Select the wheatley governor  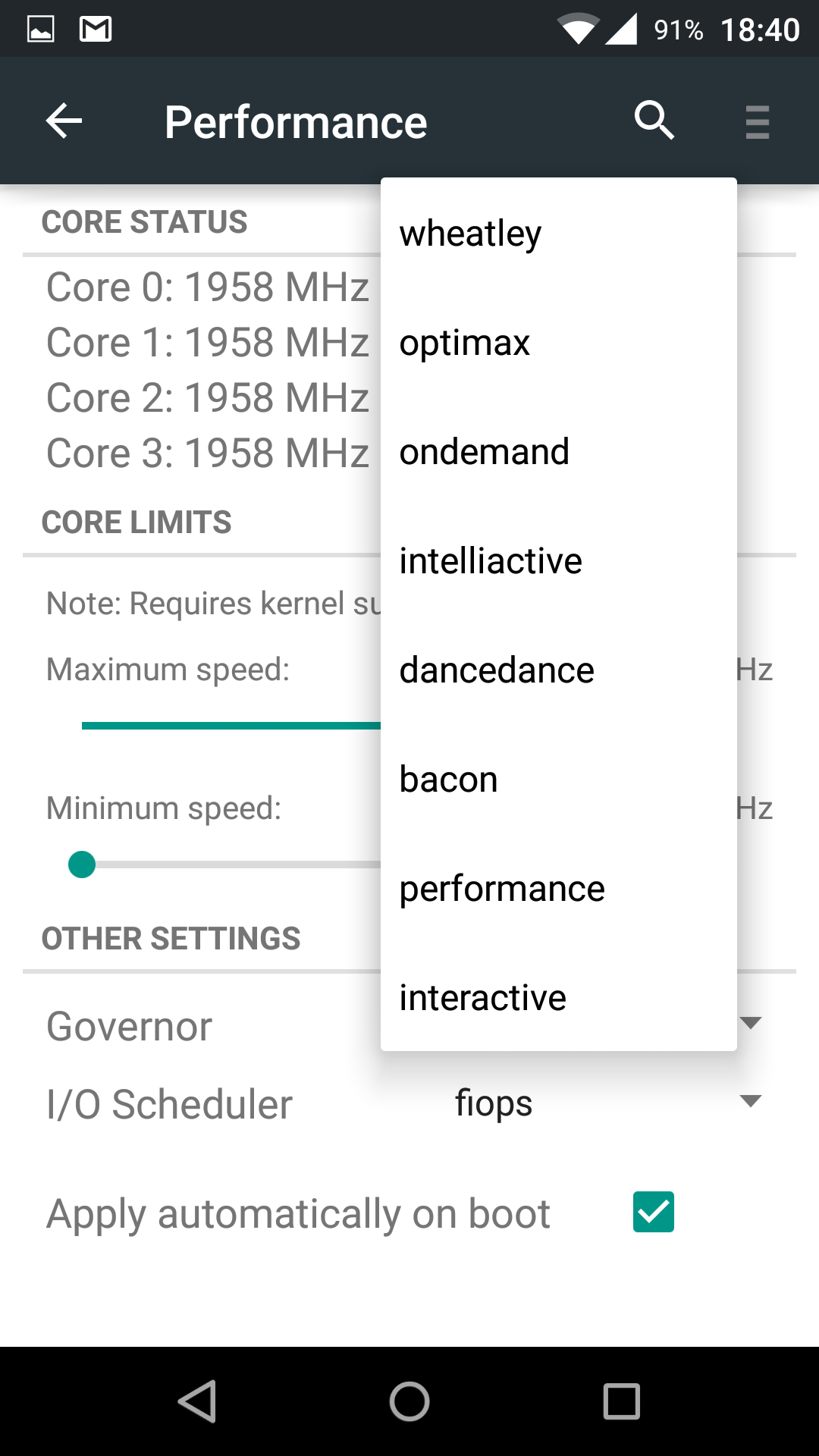click(559, 233)
